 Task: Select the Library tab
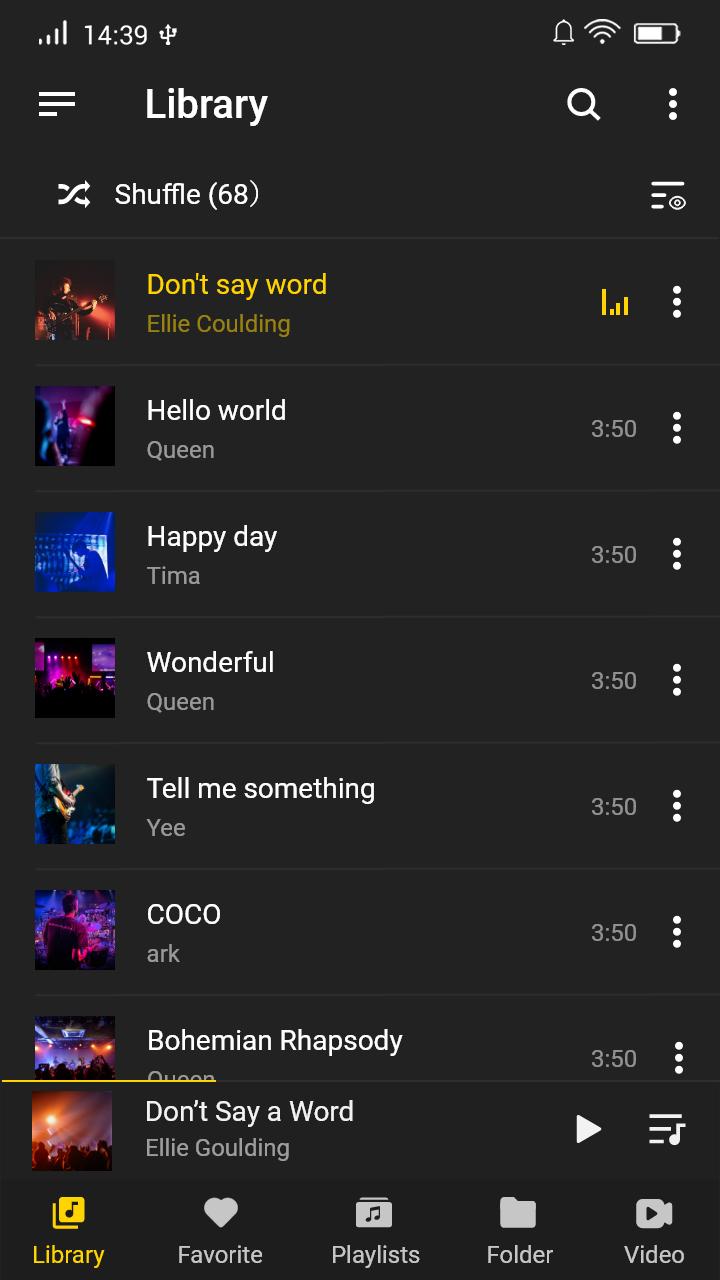pos(68,1231)
